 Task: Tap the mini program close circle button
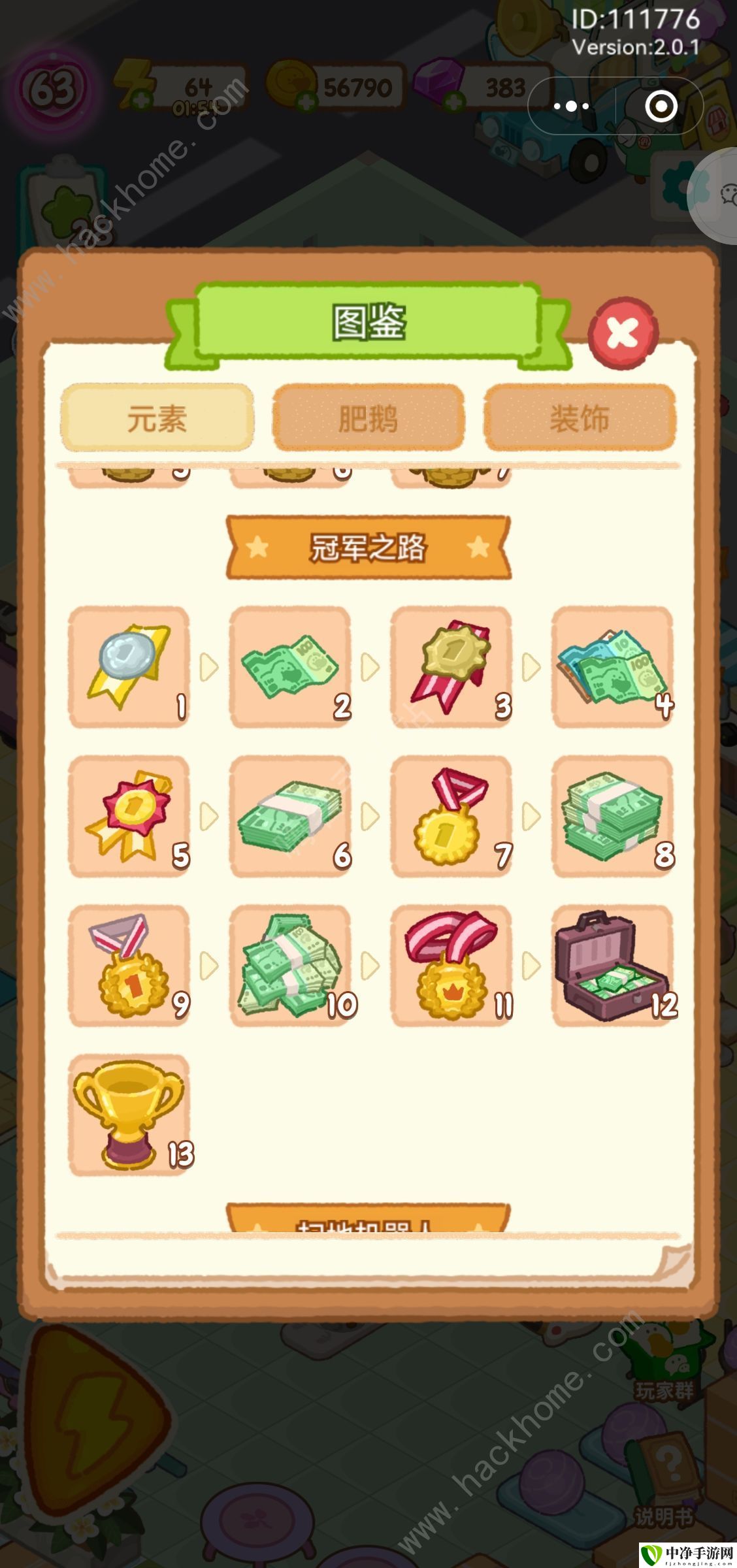point(661,106)
